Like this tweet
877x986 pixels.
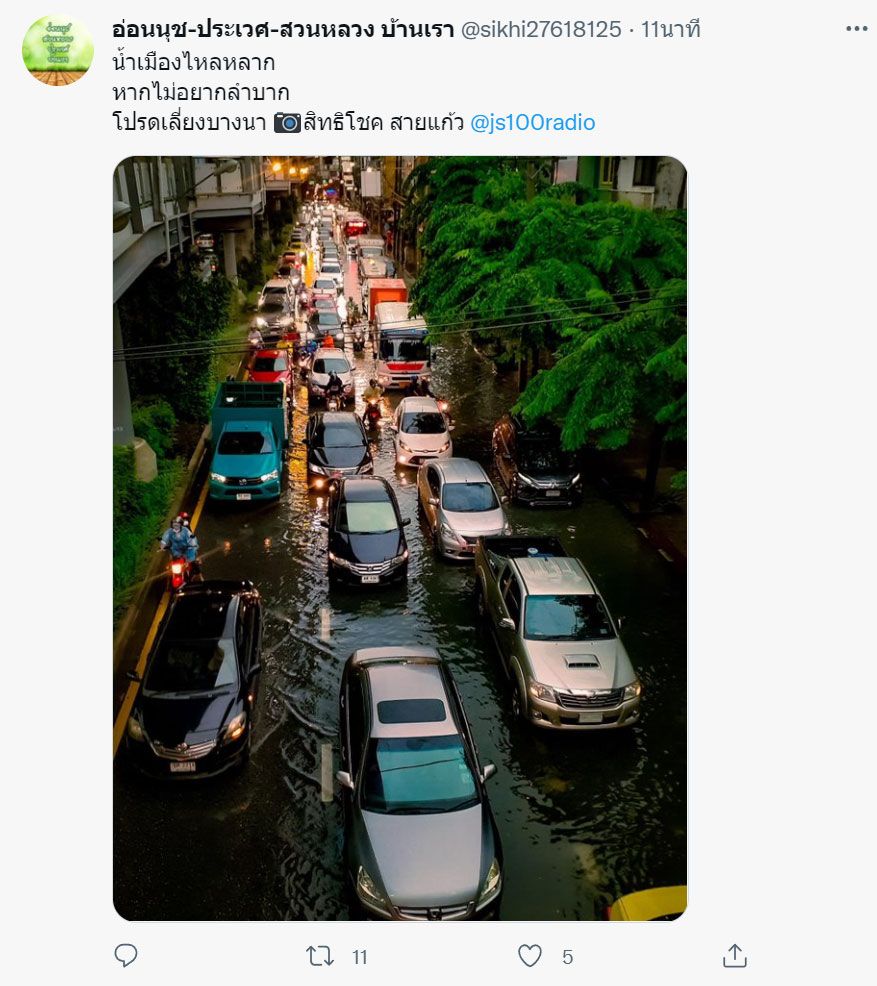click(x=530, y=956)
